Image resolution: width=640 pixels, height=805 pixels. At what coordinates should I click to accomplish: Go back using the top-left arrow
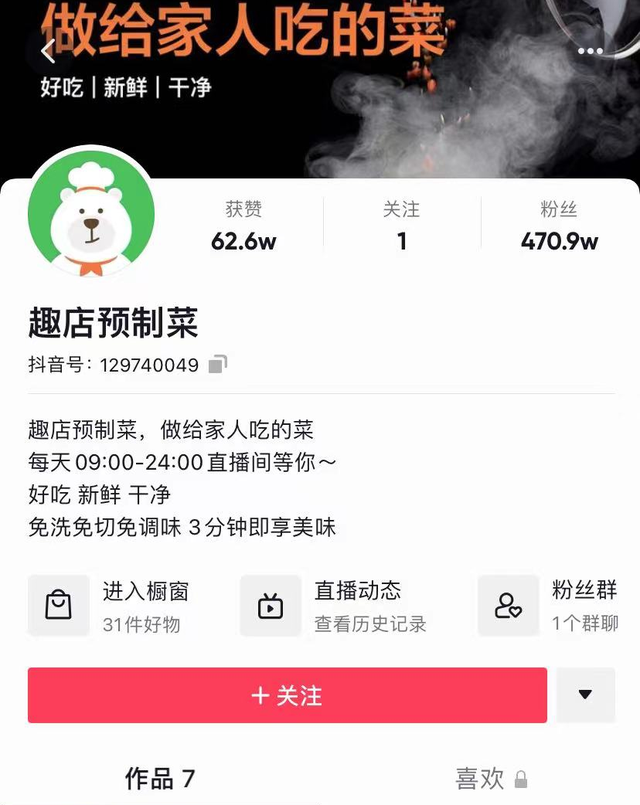pos(47,51)
